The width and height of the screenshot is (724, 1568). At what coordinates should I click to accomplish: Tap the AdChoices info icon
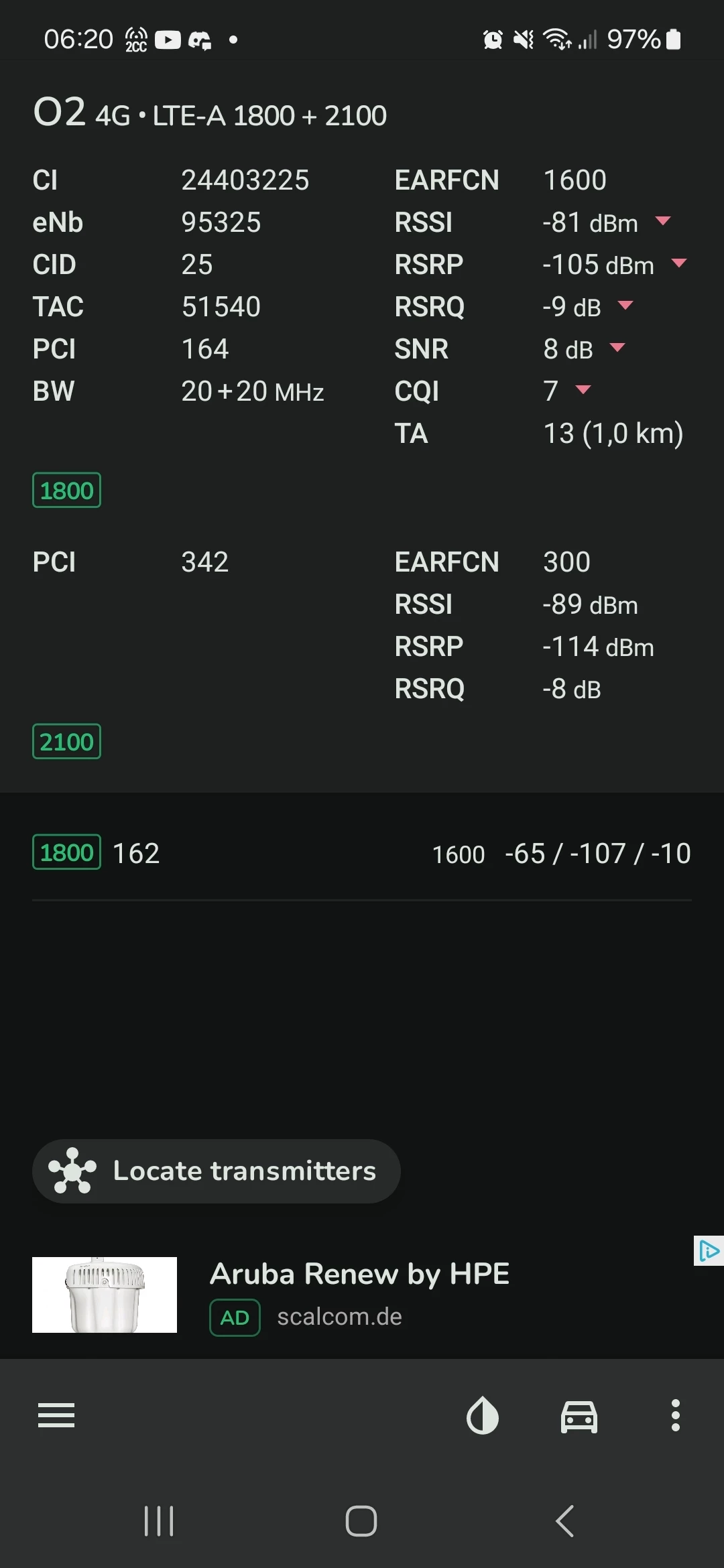point(708,1250)
